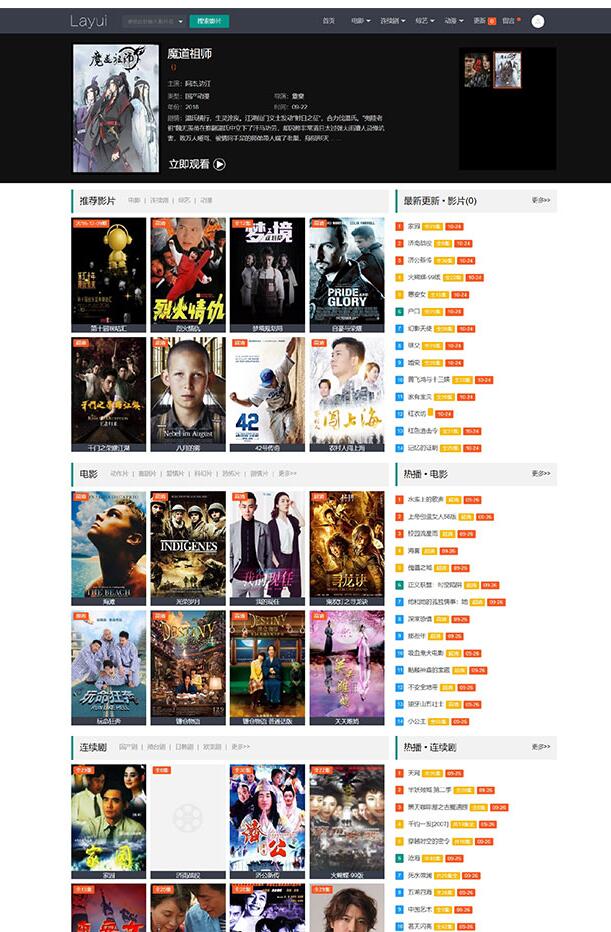Select 动作片 filter in the 电影 section
This screenshot has width=611, height=932.
point(119,473)
